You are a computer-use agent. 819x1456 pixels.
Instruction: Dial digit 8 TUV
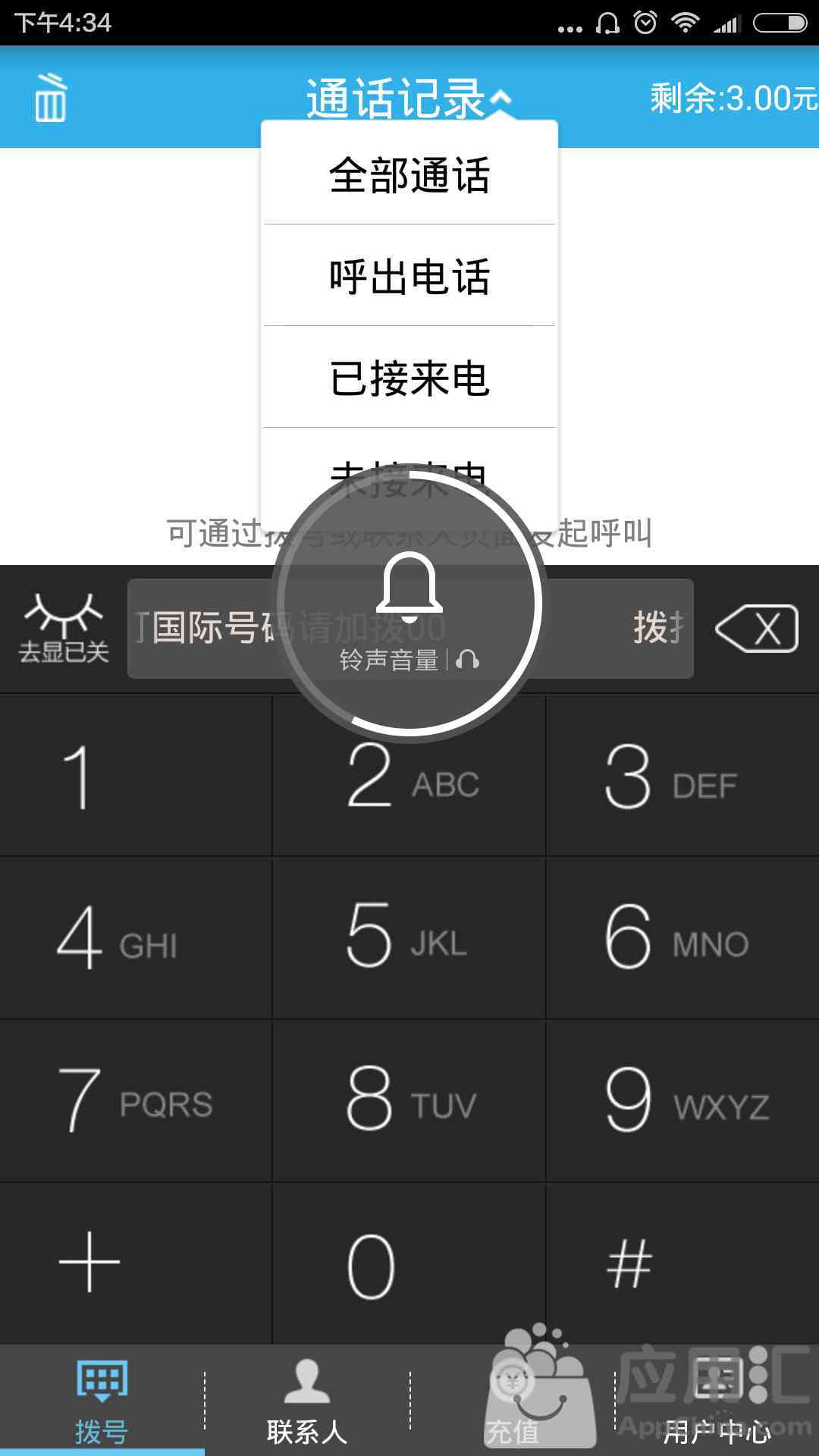coord(409,1101)
